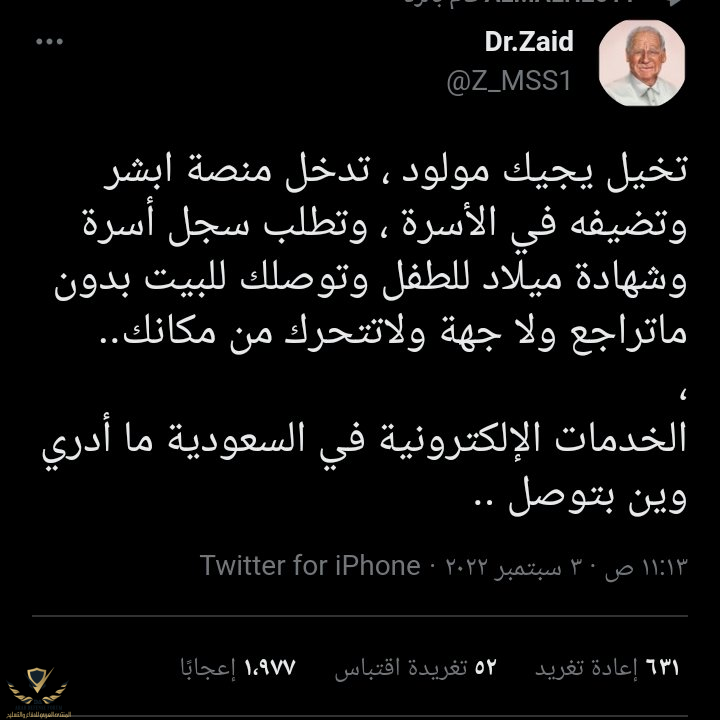View the ٦٣١ retweets list
The width and height of the screenshot is (720, 720).
tap(610, 665)
